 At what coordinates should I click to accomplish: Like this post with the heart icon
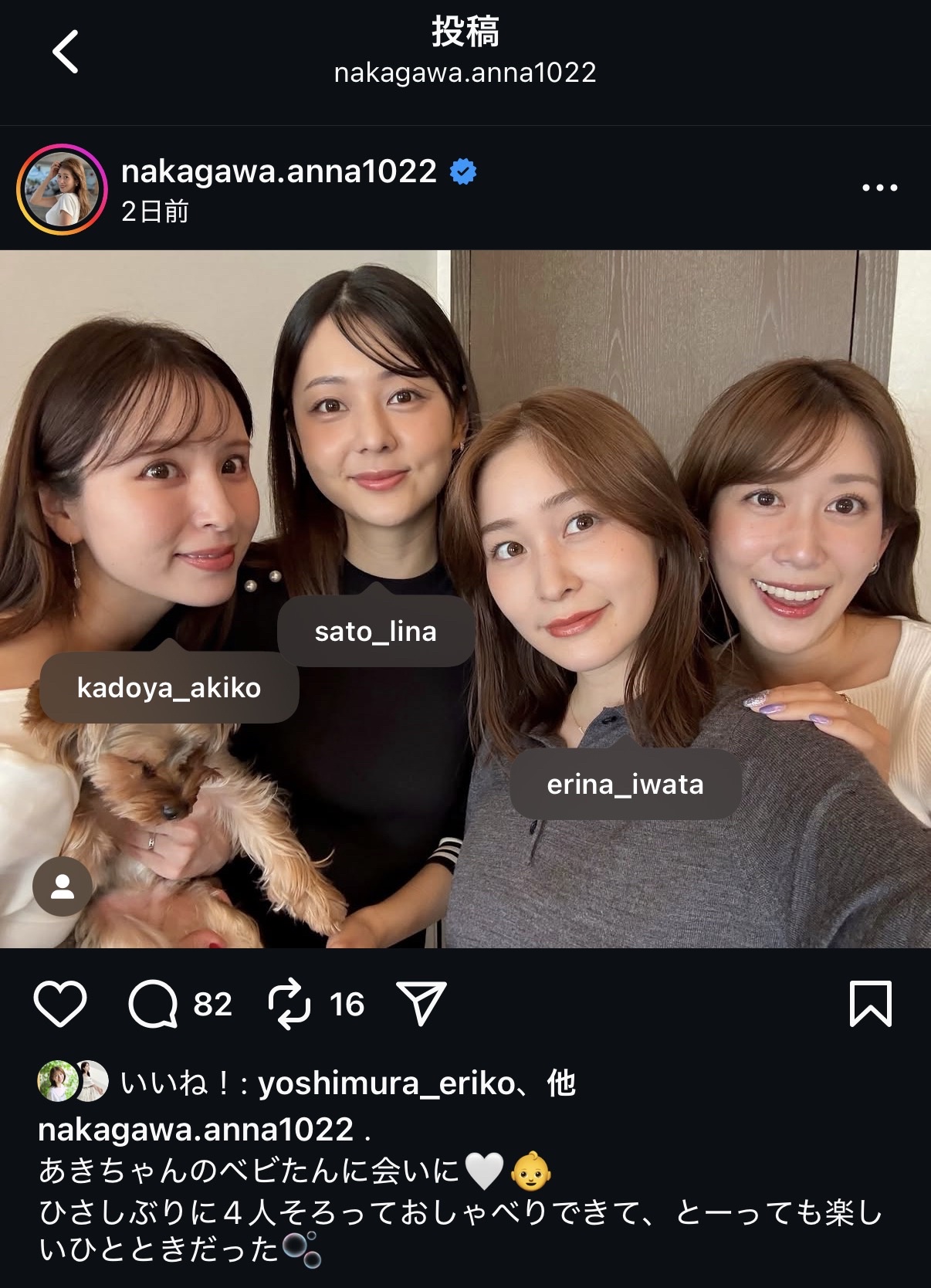tap(60, 1004)
